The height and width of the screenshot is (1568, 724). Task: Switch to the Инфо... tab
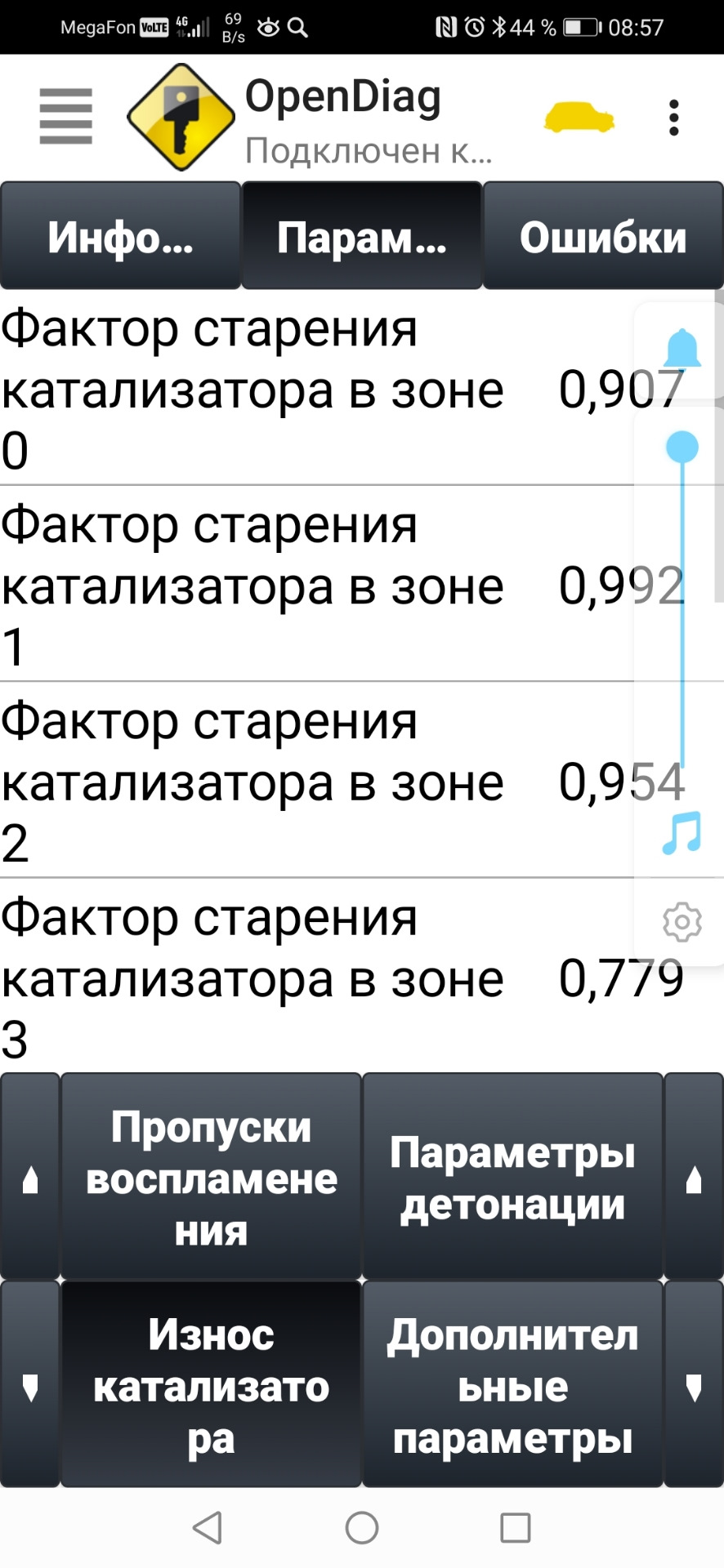[120, 237]
